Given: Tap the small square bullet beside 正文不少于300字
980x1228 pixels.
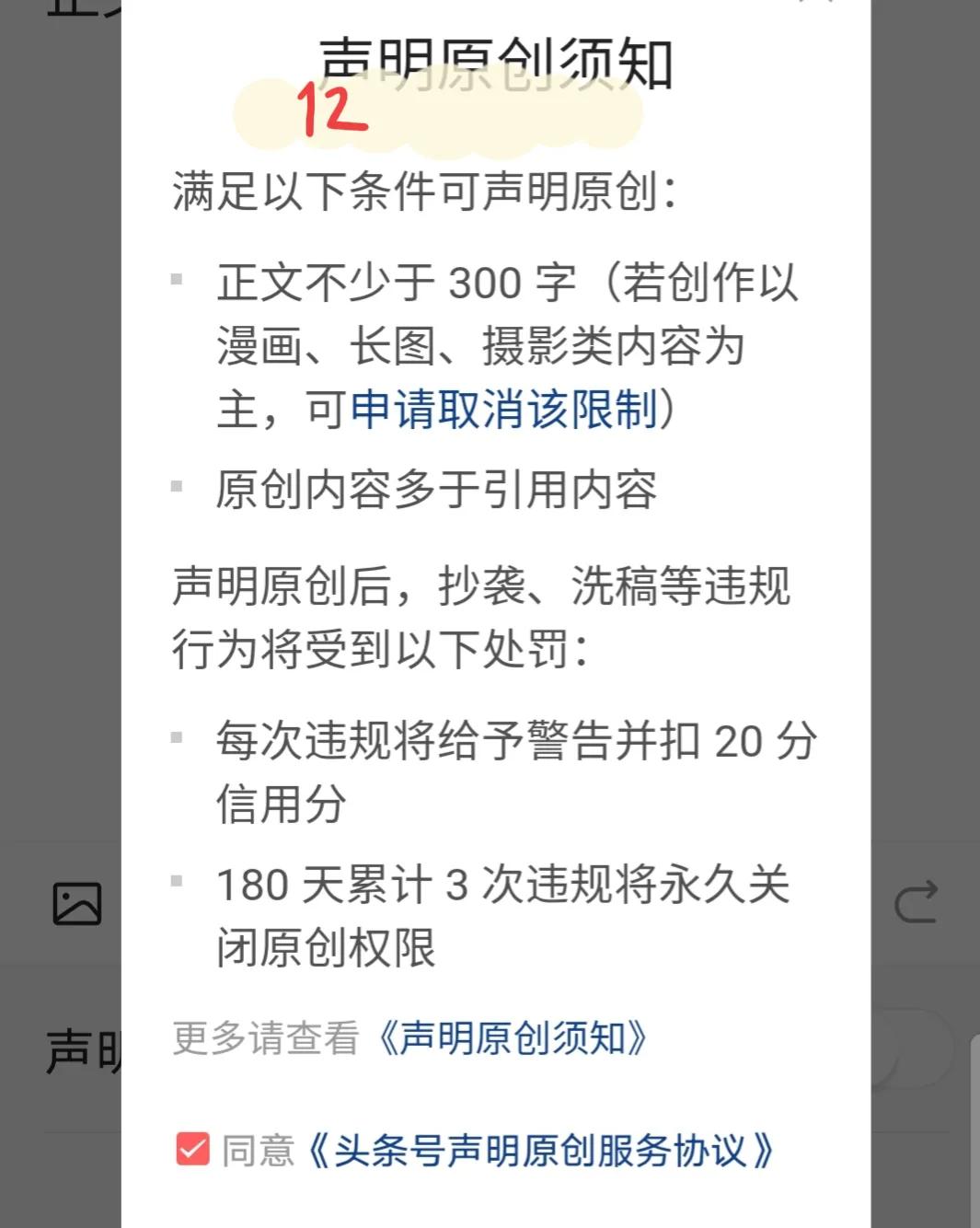Looking at the screenshot, I should tap(176, 277).
